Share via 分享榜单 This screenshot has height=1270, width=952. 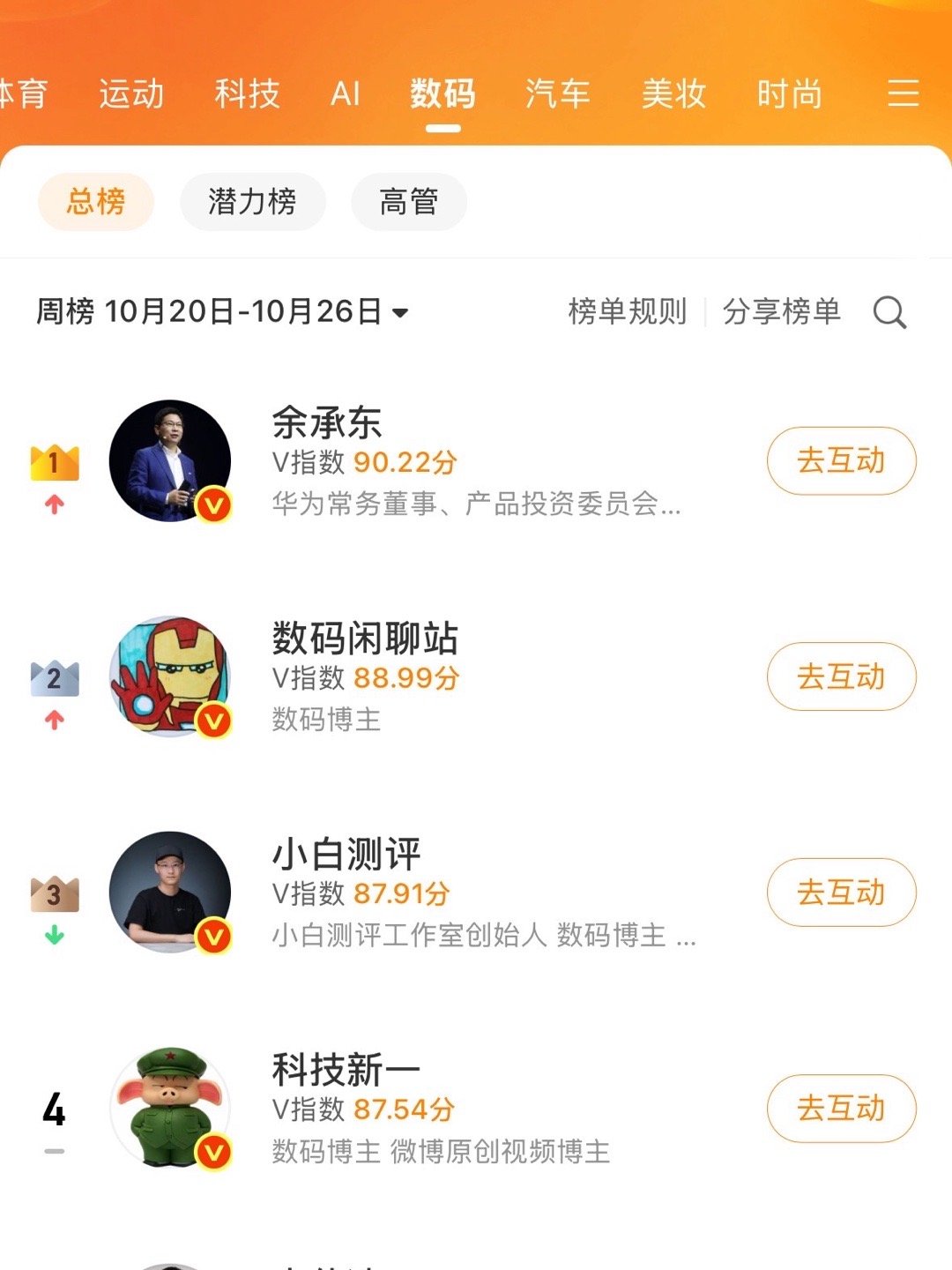(x=781, y=312)
